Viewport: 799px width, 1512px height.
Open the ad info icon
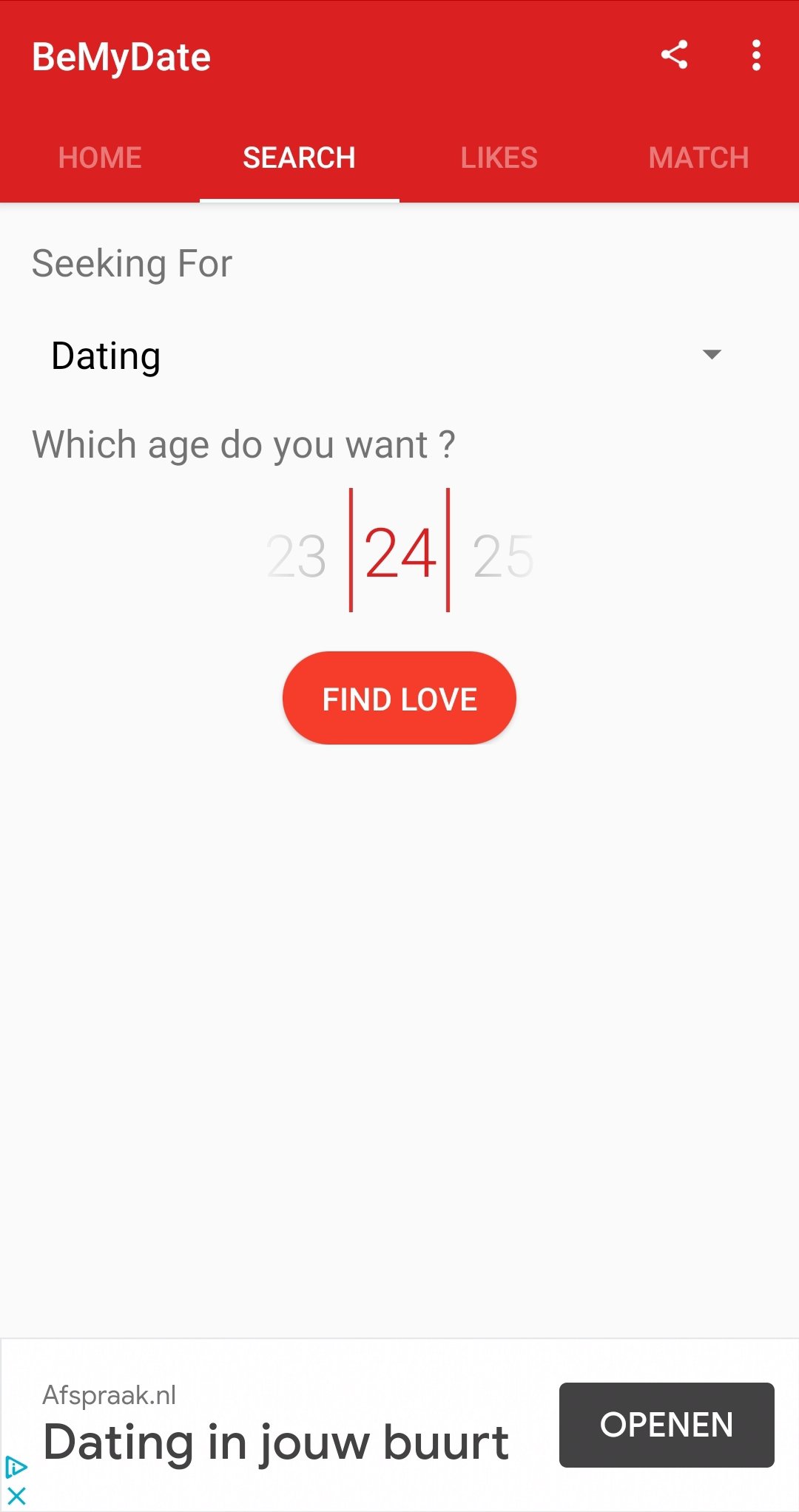(x=16, y=1468)
